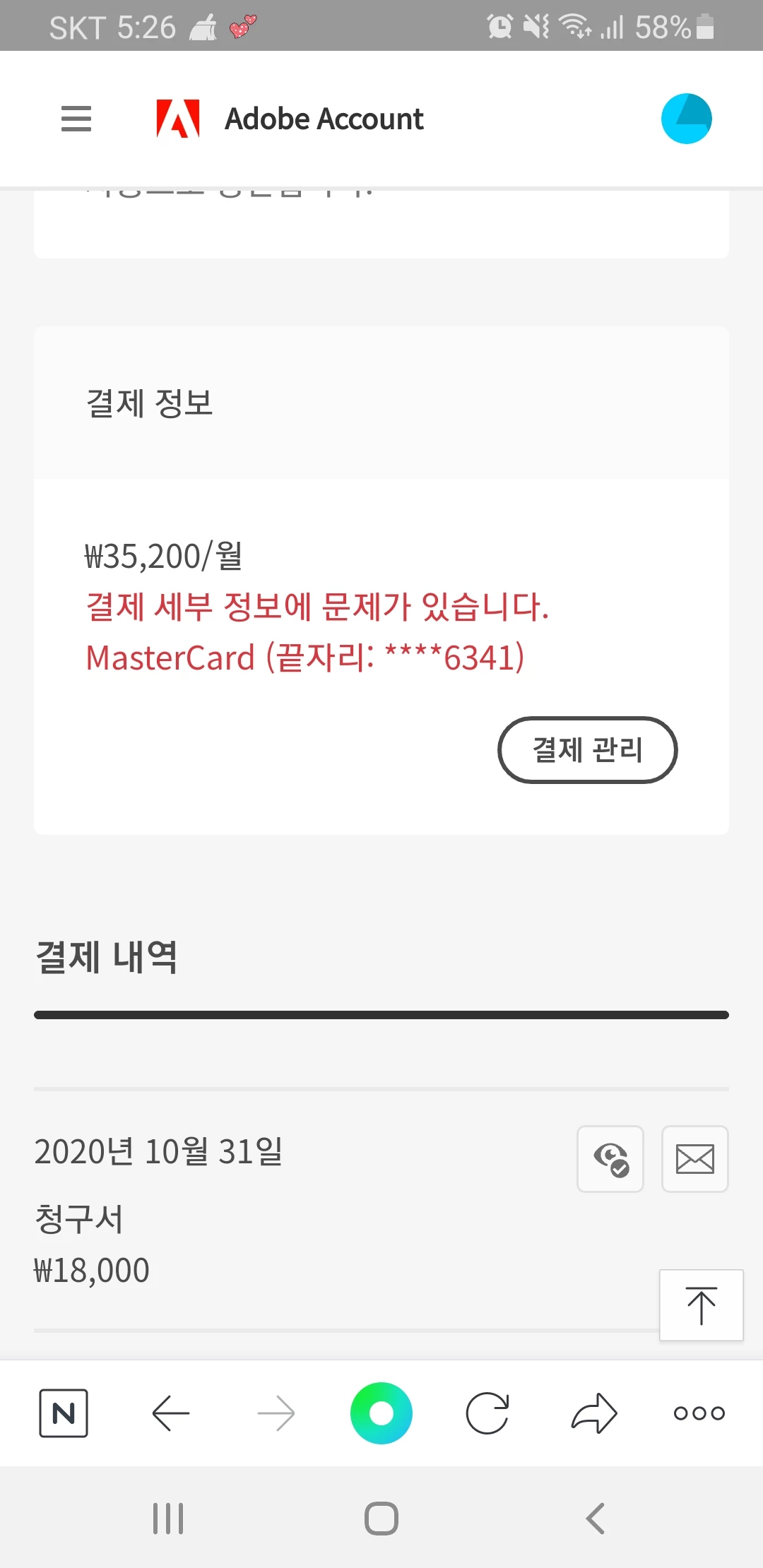View the invoice dated 2020년 10월 31일
The width and height of the screenshot is (763, 1568).
point(610,1159)
